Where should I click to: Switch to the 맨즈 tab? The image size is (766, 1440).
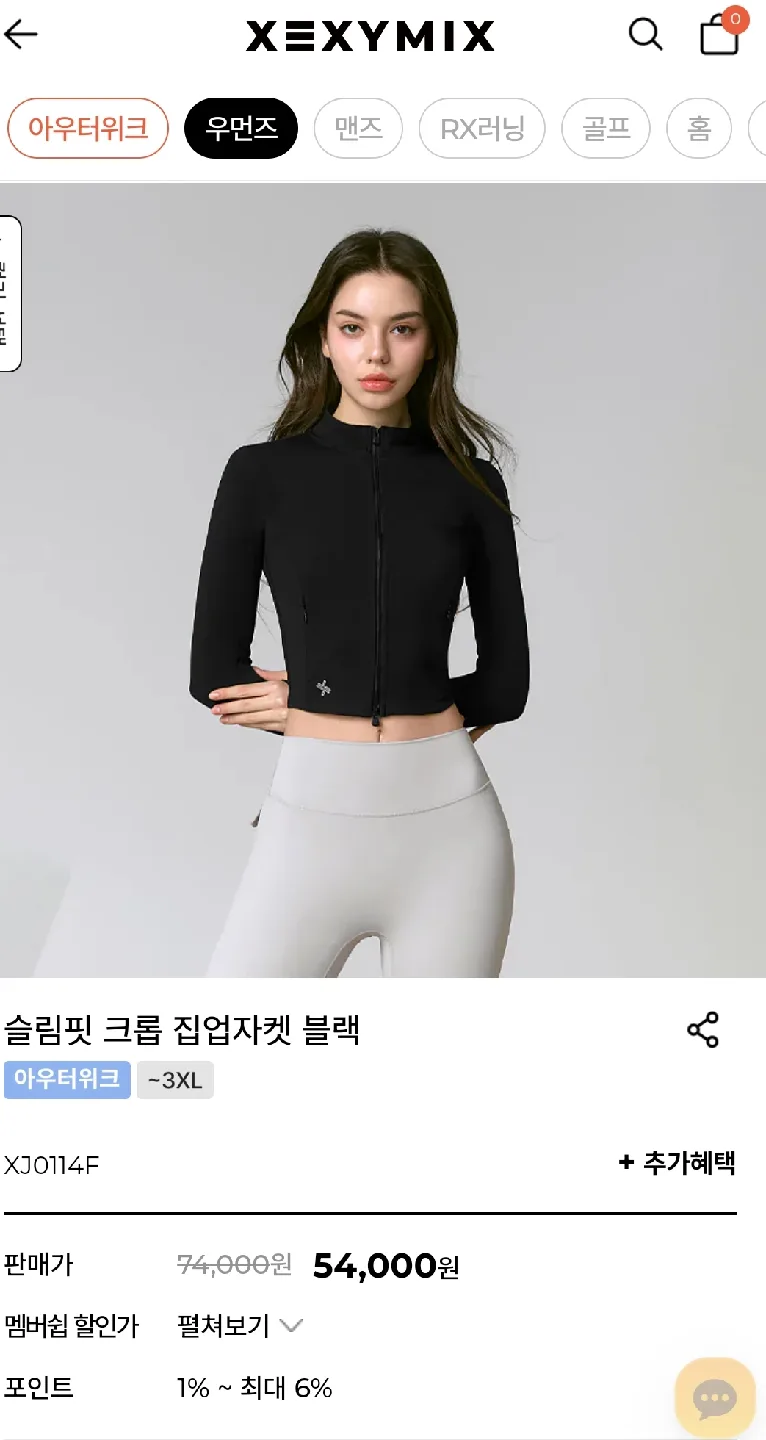click(358, 128)
